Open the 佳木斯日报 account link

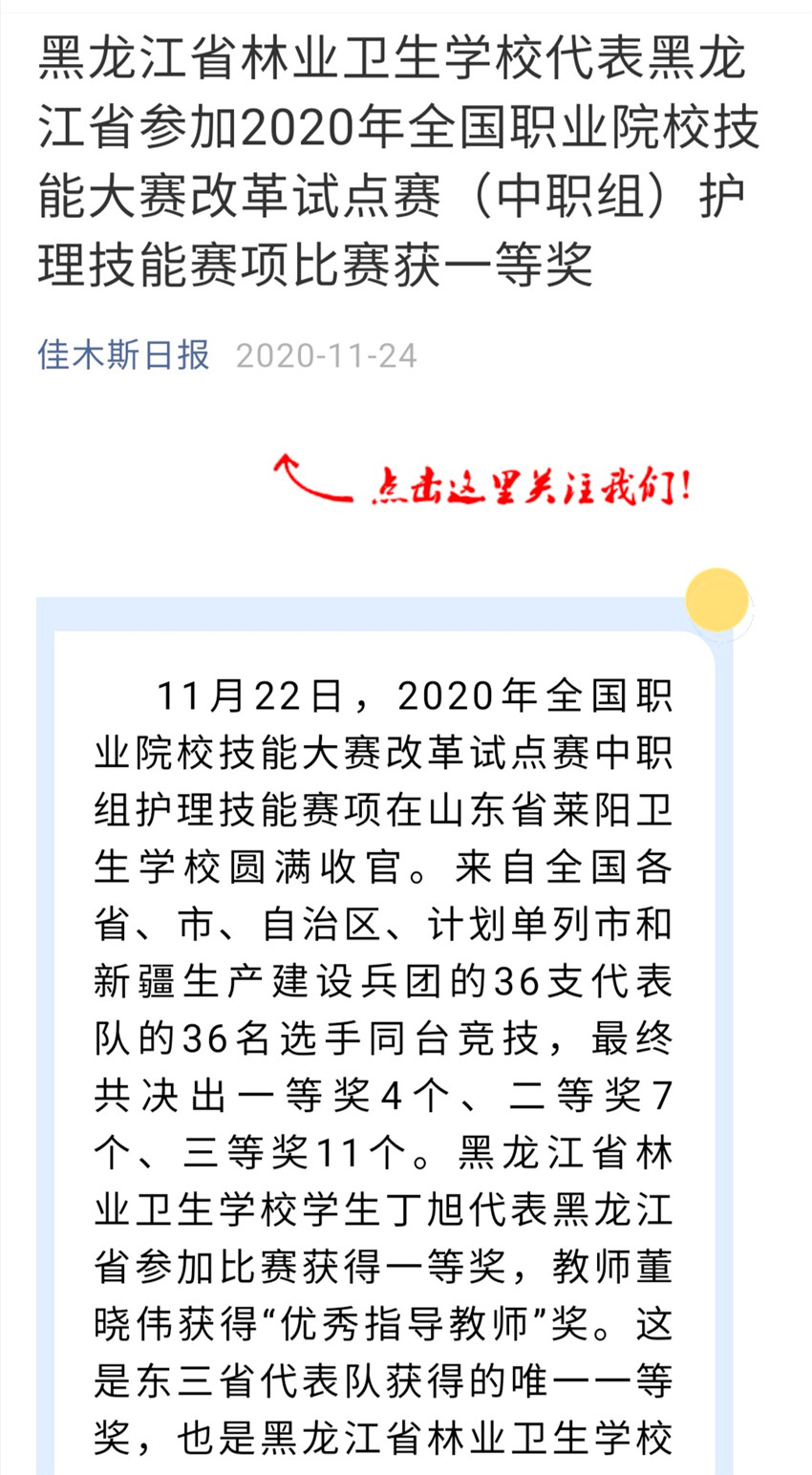coord(123,355)
